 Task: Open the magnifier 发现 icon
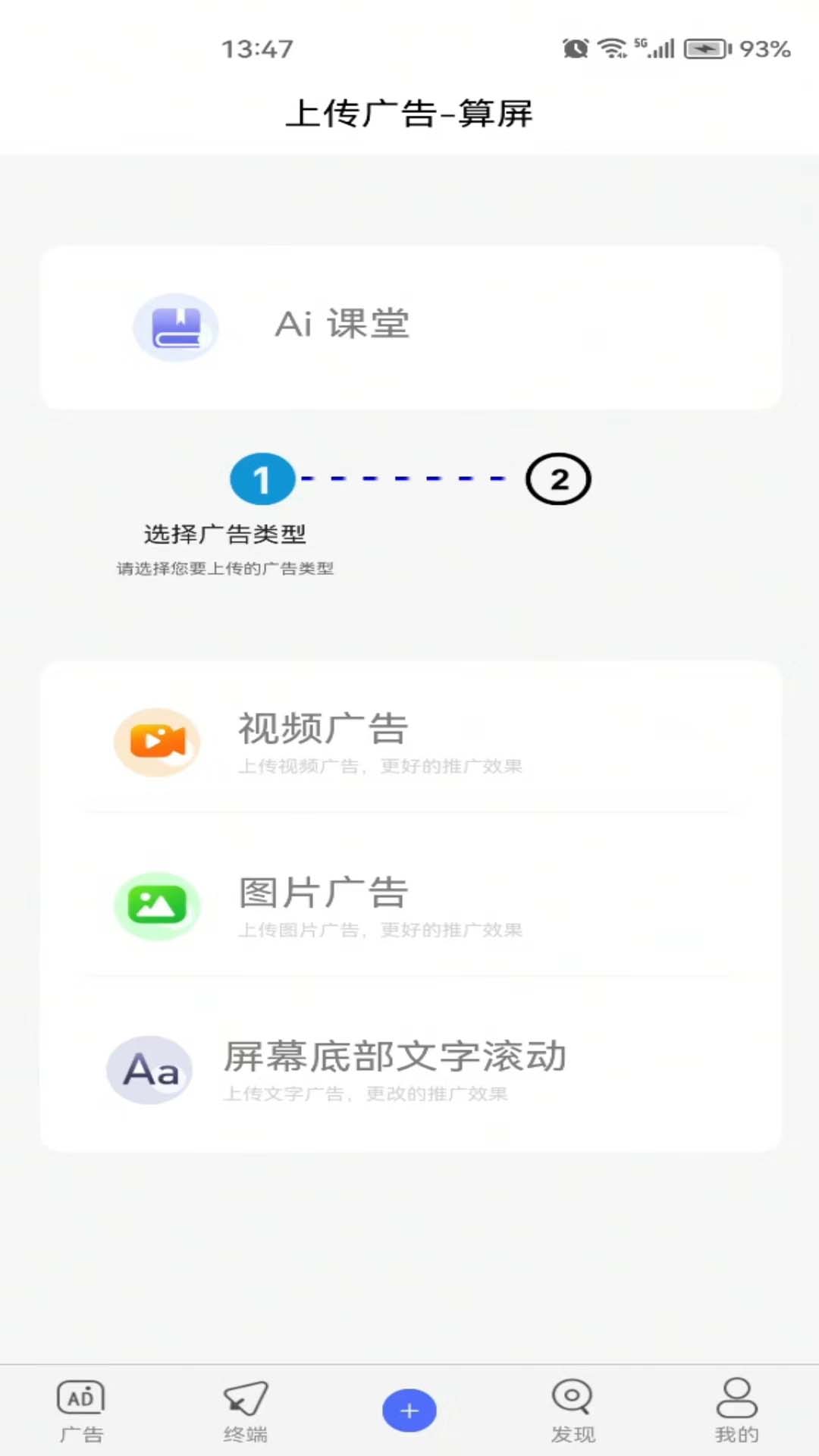573,1398
